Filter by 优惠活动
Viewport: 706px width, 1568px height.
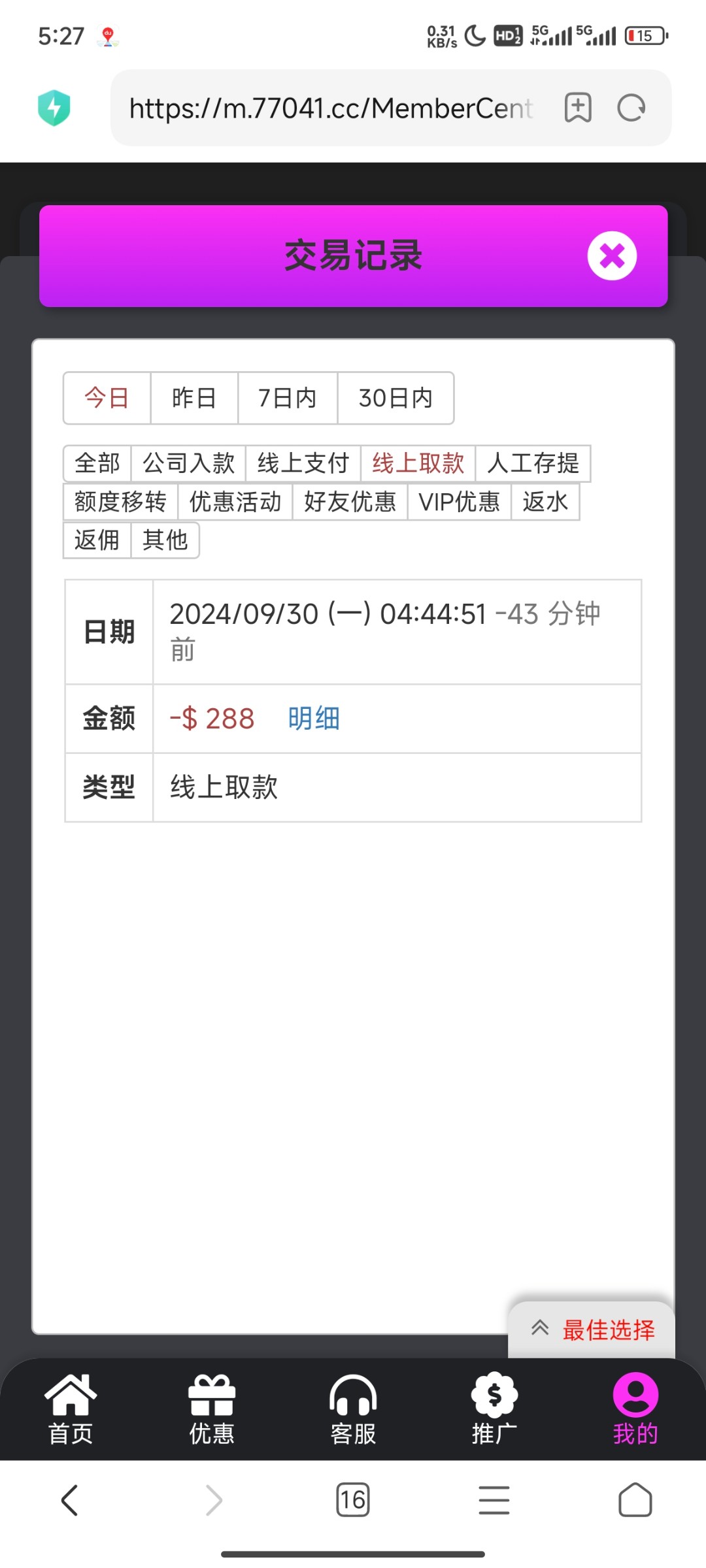[x=235, y=502]
